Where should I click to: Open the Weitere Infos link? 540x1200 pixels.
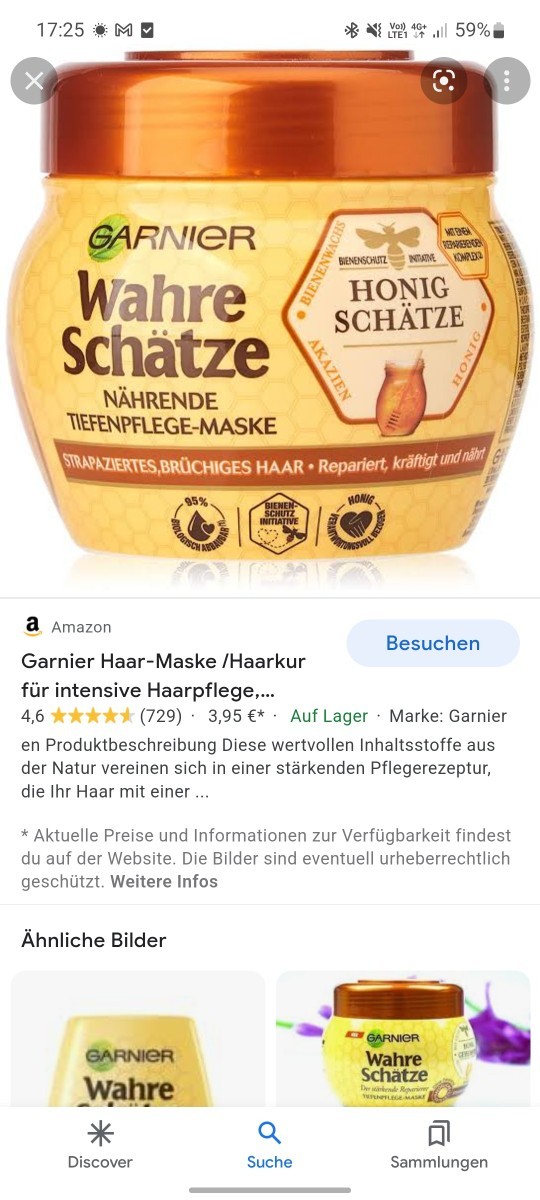pos(164,881)
